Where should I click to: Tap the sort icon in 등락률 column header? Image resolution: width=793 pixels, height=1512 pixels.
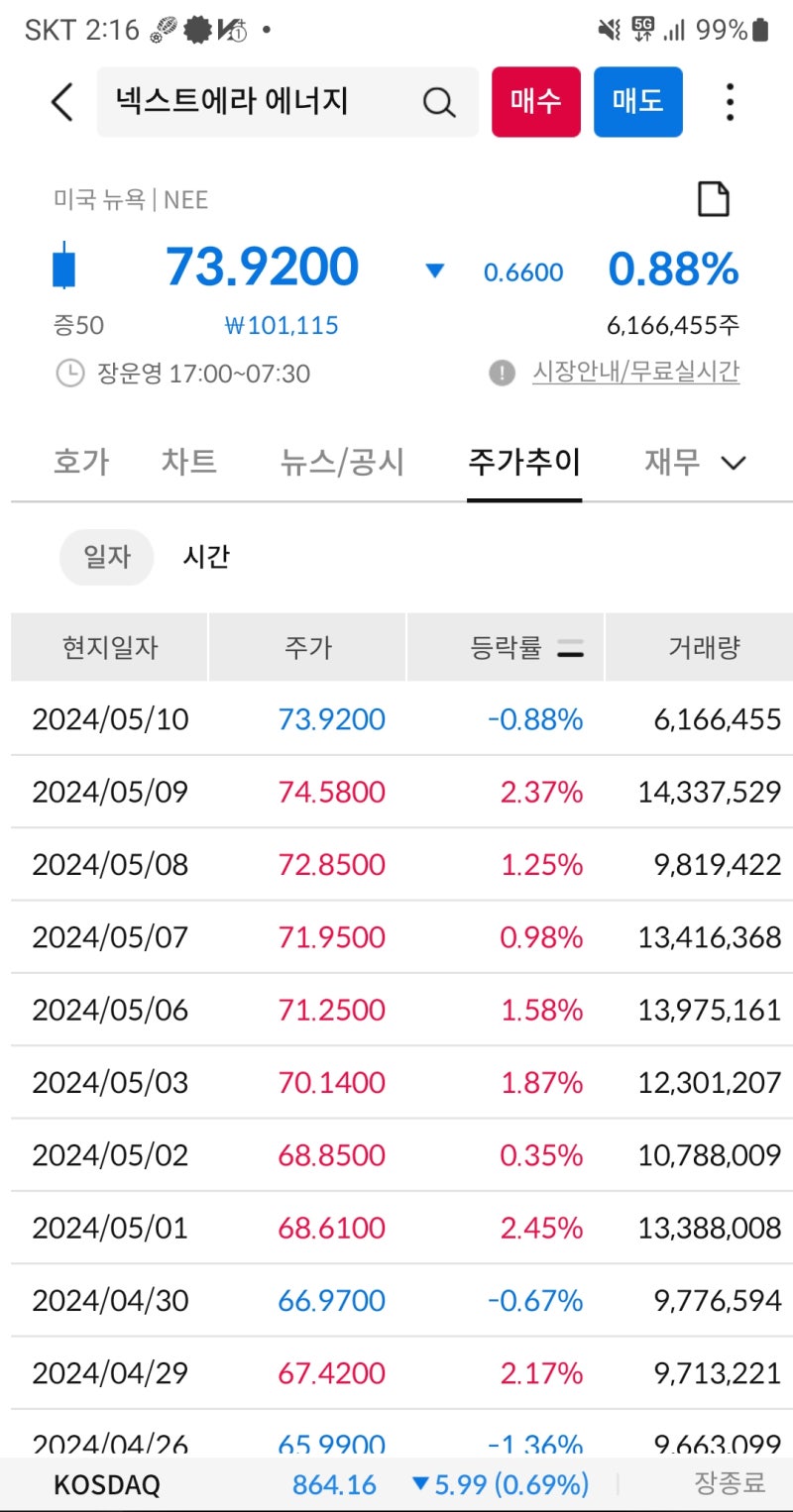pyautogui.click(x=570, y=646)
